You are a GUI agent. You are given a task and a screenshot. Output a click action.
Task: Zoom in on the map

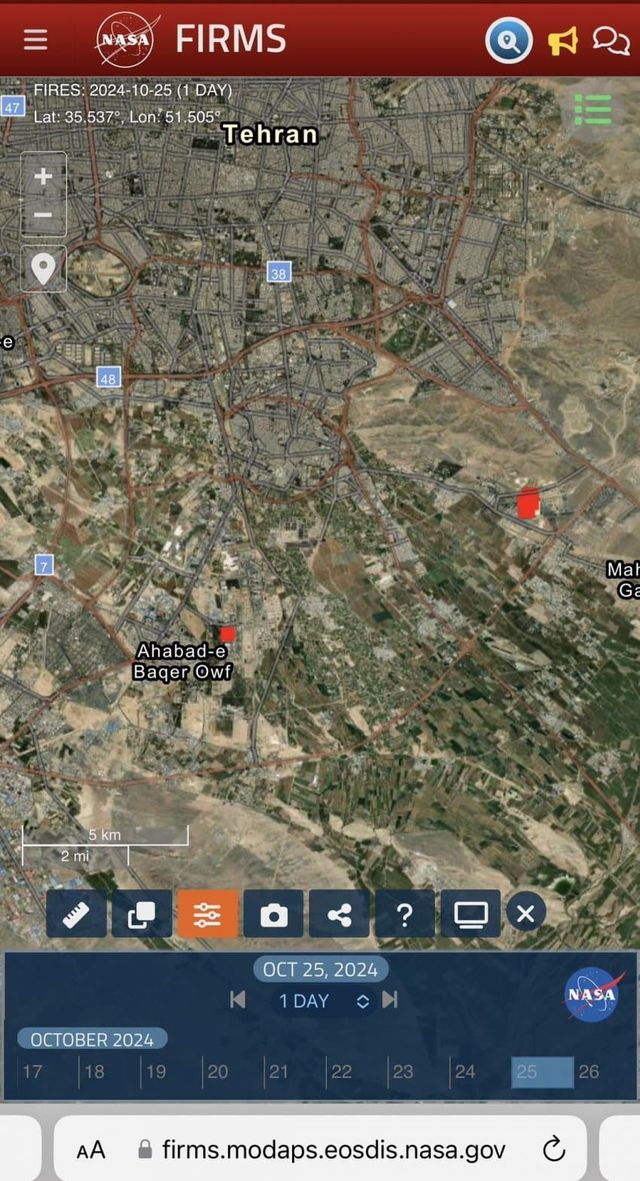click(x=43, y=177)
